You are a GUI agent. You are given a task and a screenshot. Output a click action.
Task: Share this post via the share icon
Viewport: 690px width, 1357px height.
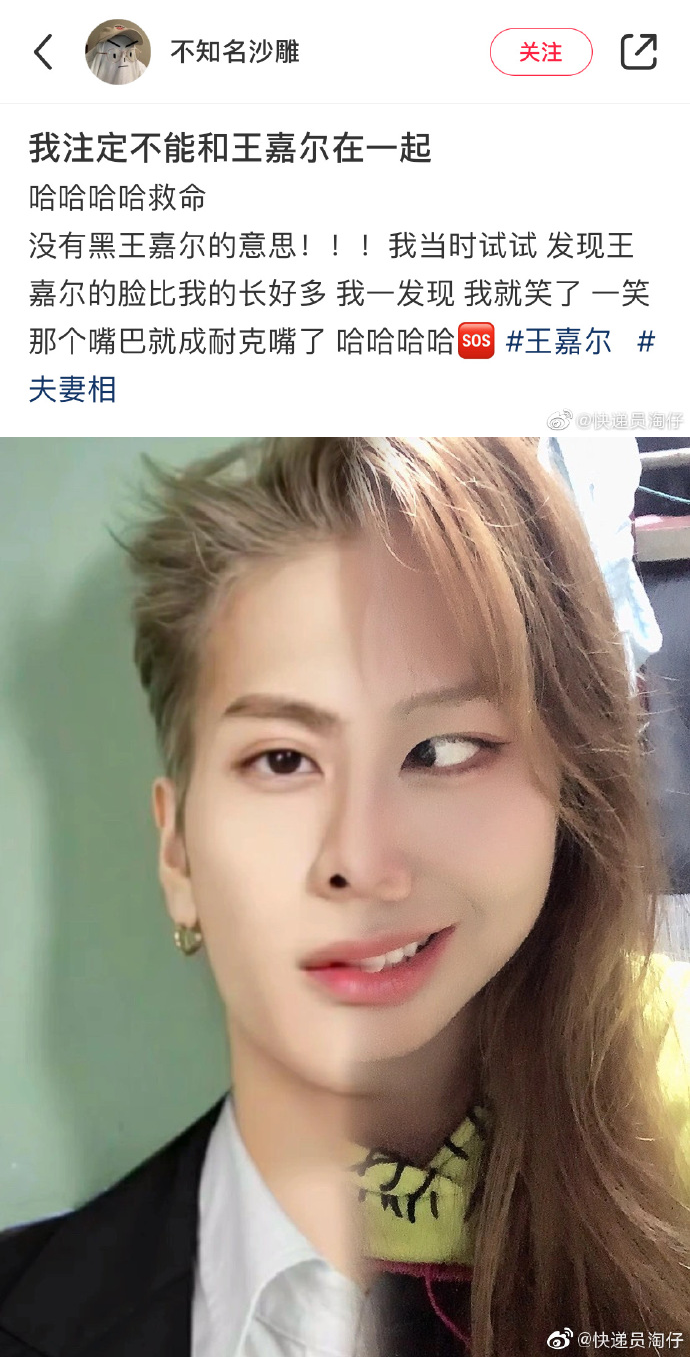click(x=638, y=52)
